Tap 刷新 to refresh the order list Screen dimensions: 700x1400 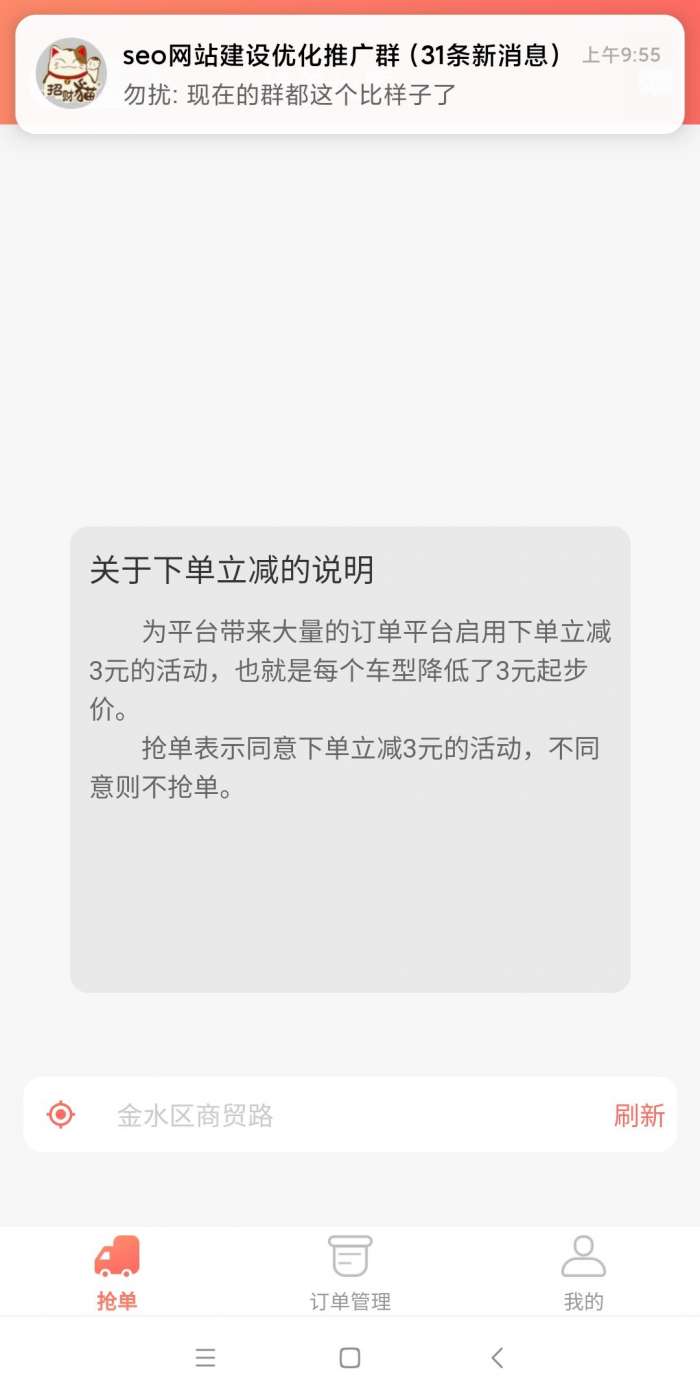click(x=639, y=1115)
